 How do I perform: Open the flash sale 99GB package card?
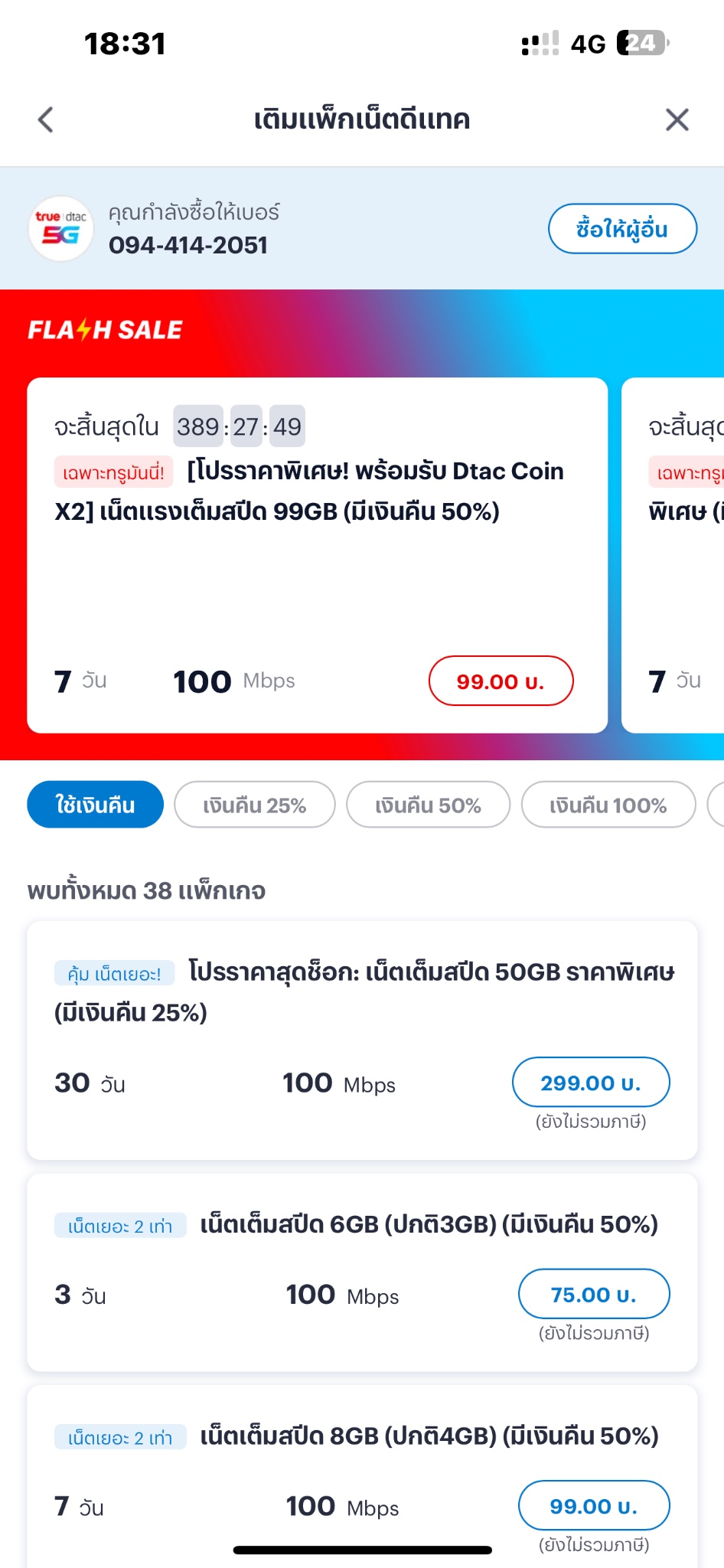pyautogui.click(x=318, y=555)
